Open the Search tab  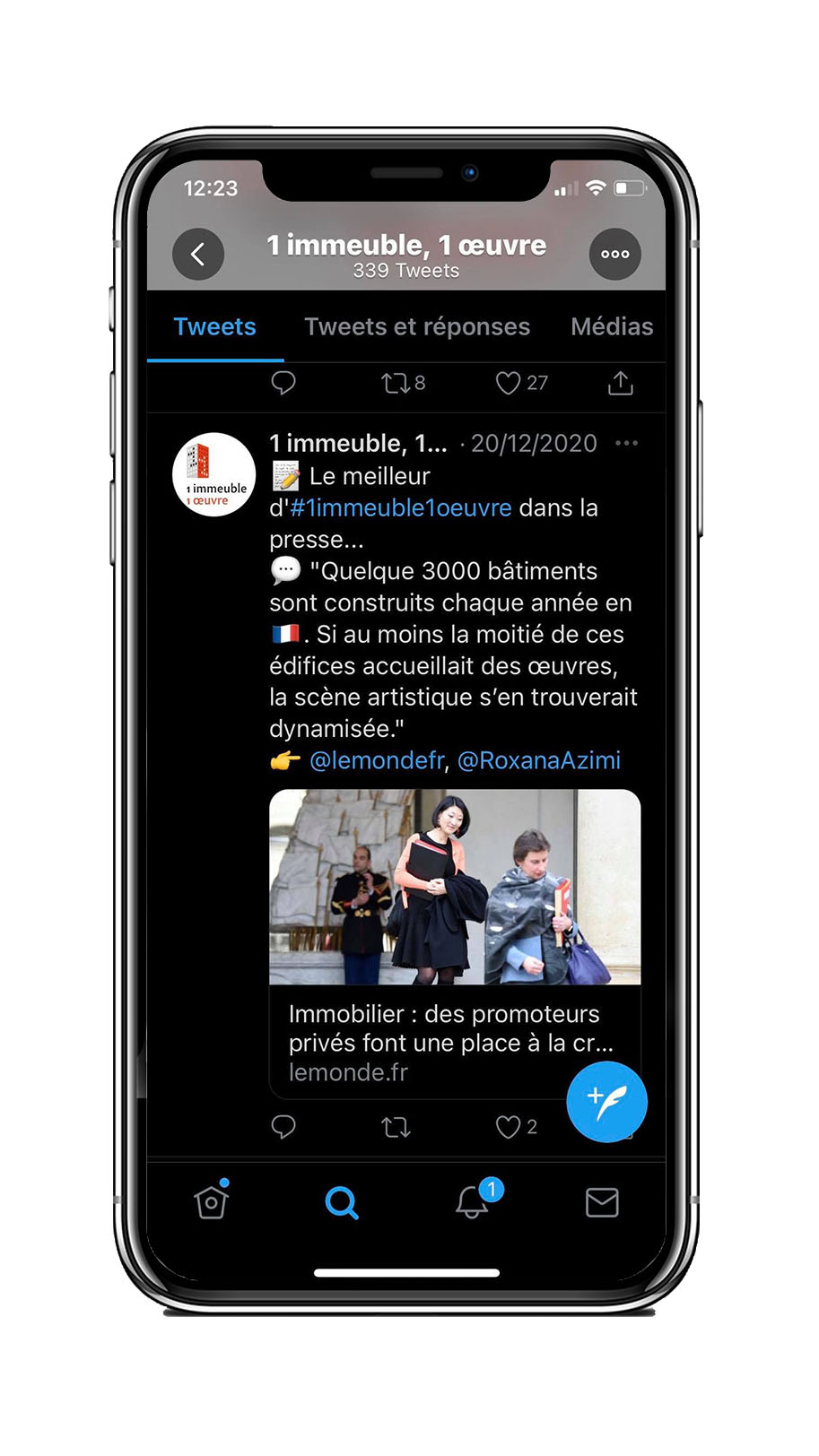[342, 1202]
